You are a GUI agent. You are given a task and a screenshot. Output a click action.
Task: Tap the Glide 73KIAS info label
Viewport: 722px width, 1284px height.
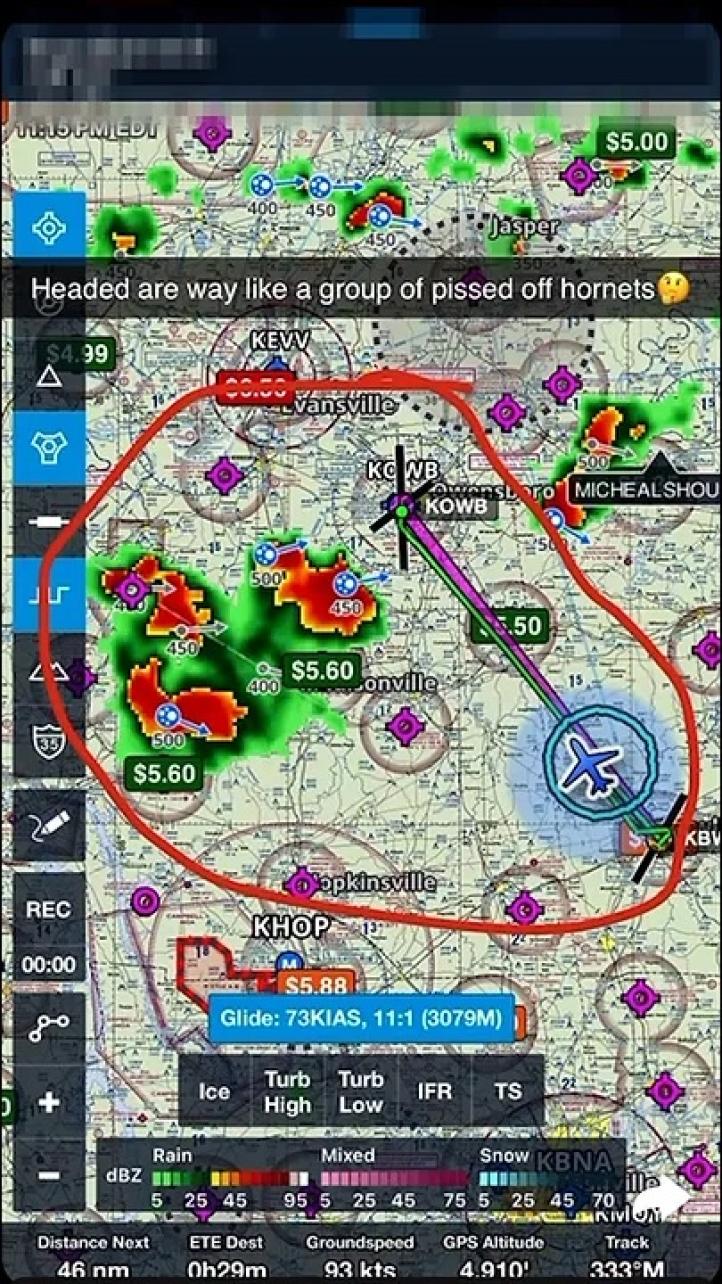pyautogui.click(x=361, y=1018)
